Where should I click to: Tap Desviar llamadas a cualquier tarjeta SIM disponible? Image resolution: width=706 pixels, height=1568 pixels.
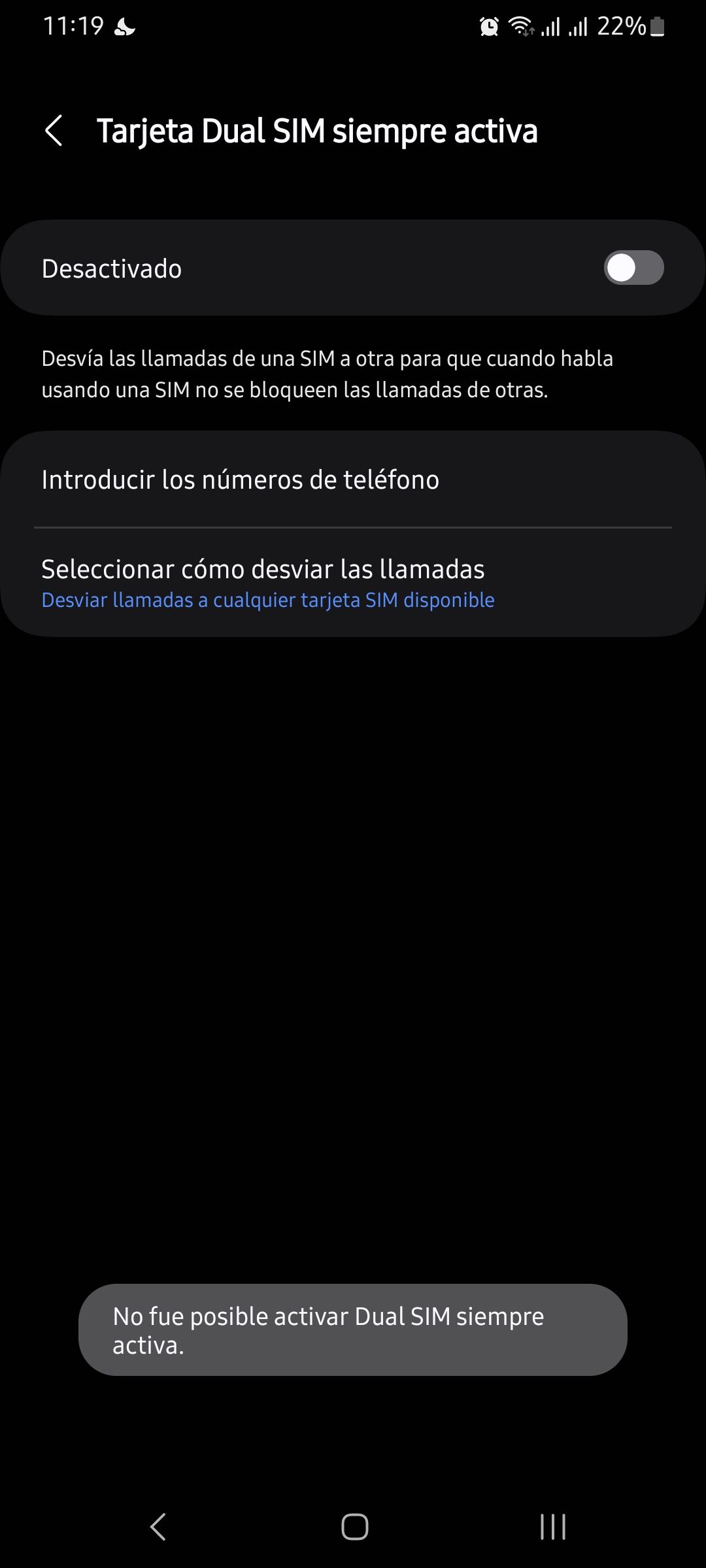(268, 599)
